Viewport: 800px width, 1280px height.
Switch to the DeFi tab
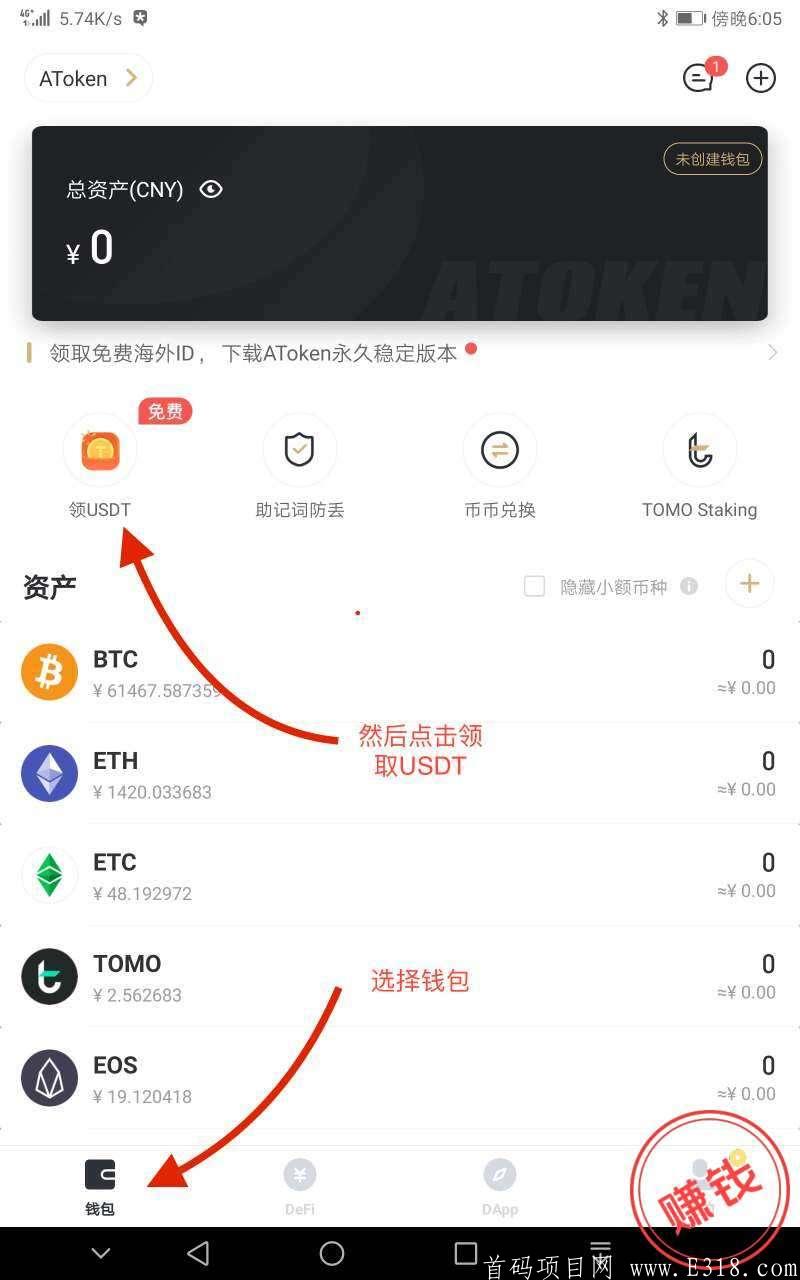coord(300,1186)
